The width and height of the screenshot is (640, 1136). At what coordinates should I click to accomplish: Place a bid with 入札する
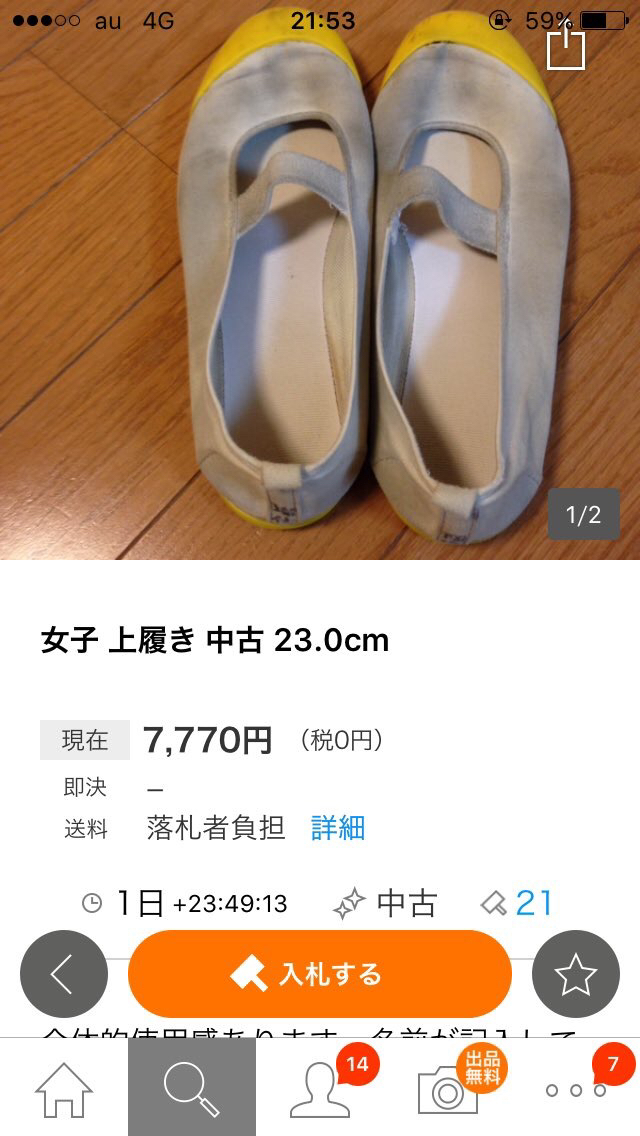click(320, 974)
